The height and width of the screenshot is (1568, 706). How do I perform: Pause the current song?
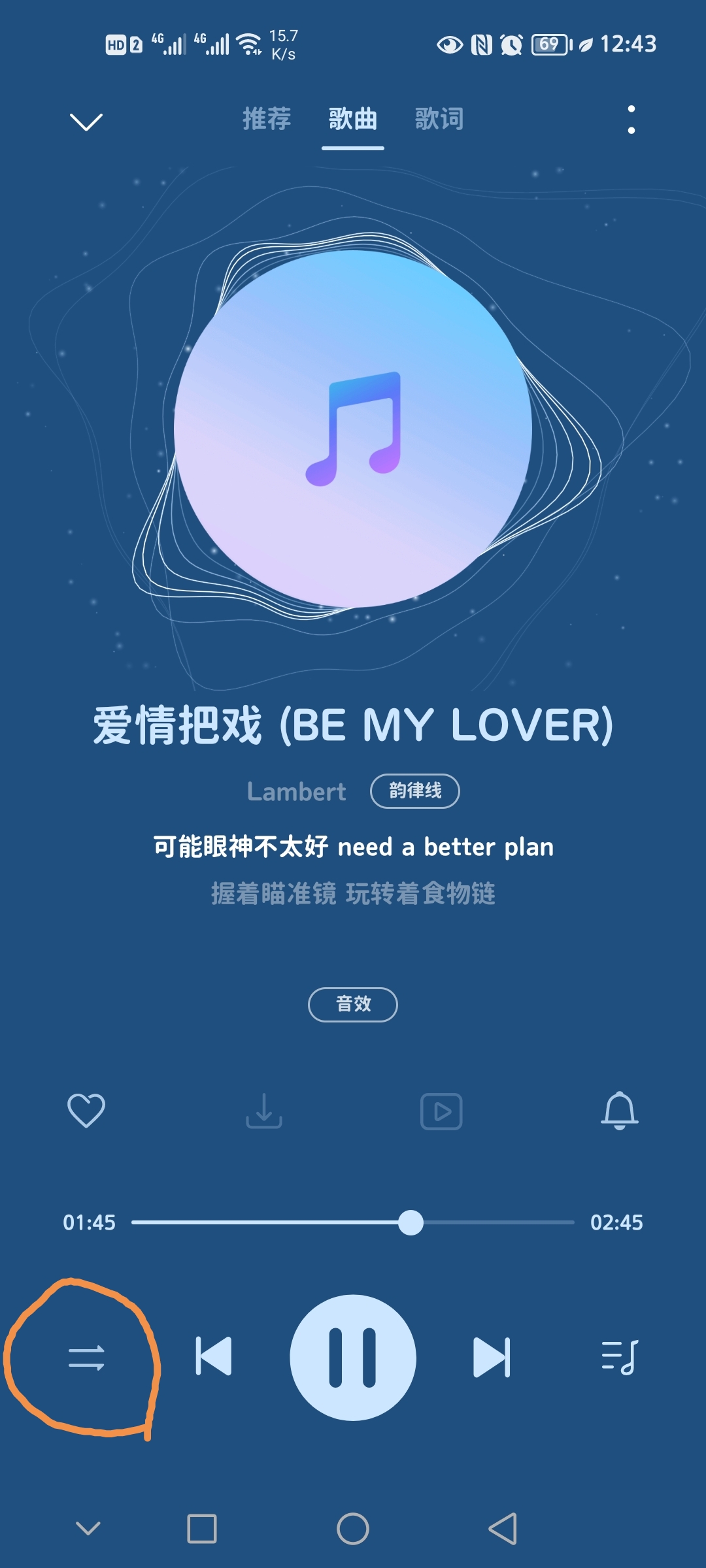353,1357
